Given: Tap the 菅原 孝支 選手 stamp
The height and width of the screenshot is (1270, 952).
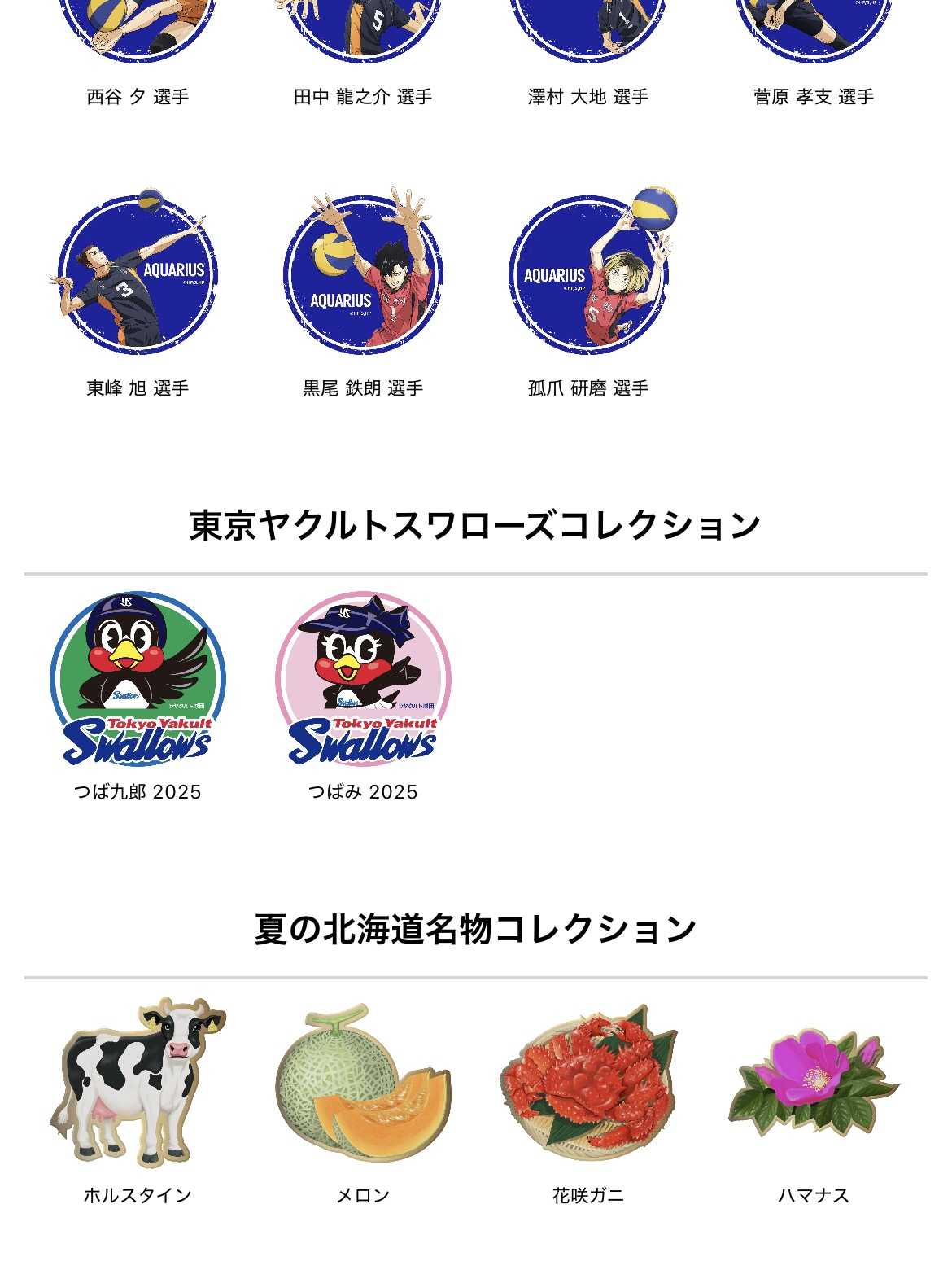Looking at the screenshot, I should click(x=814, y=33).
